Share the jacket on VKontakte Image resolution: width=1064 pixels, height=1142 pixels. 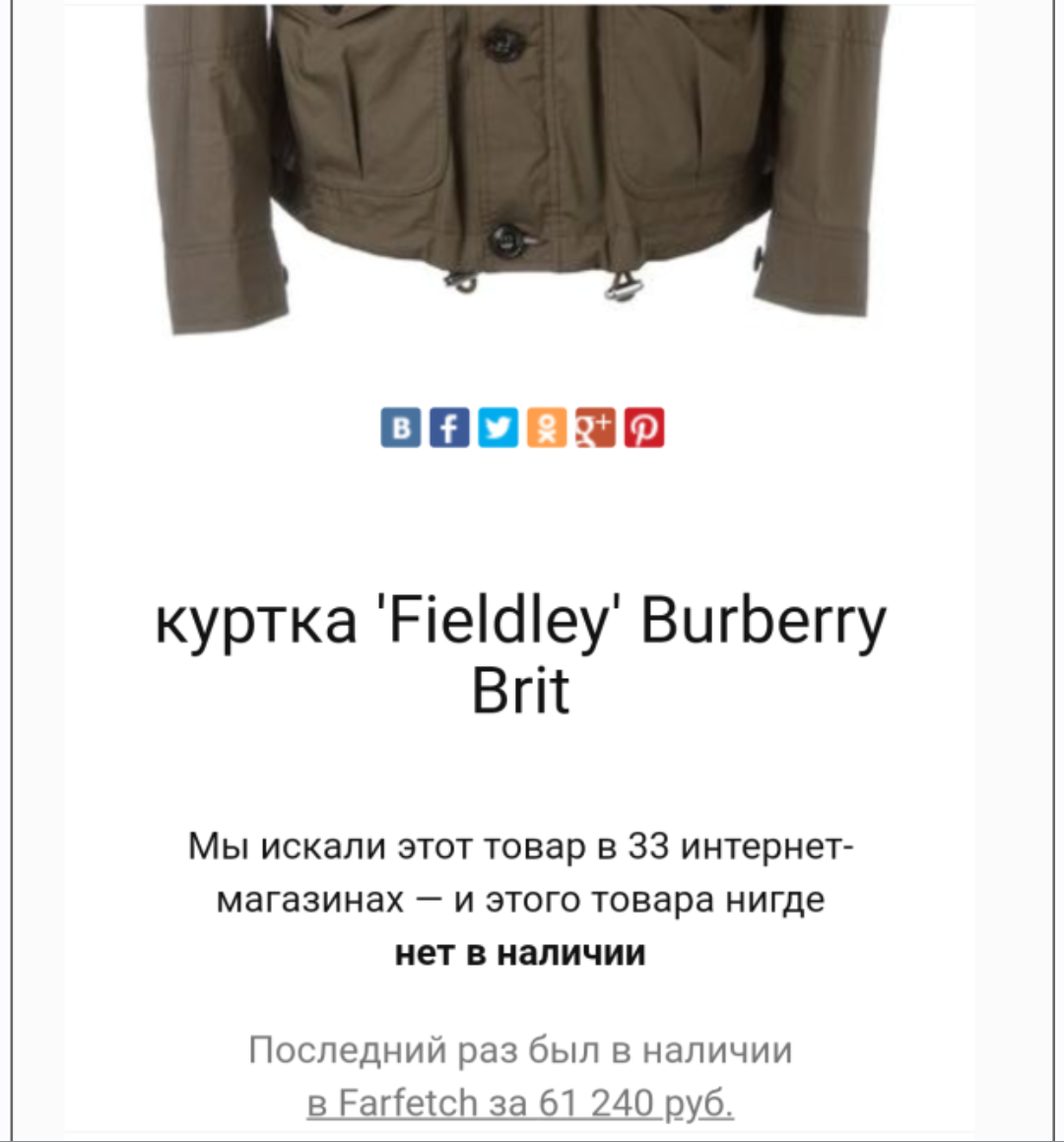pyautogui.click(x=401, y=428)
